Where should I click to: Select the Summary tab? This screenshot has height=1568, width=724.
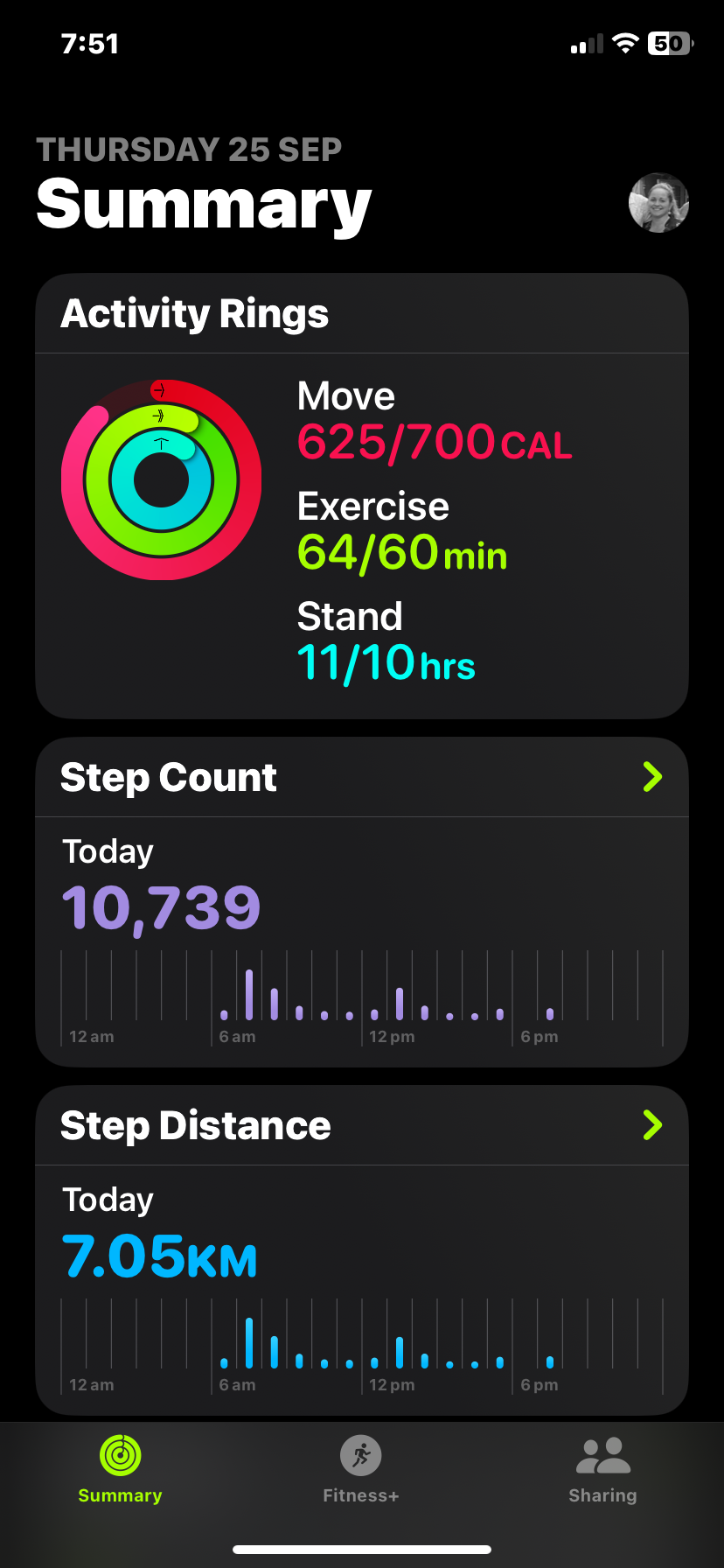pyautogui.click(x=121, y=1470)
